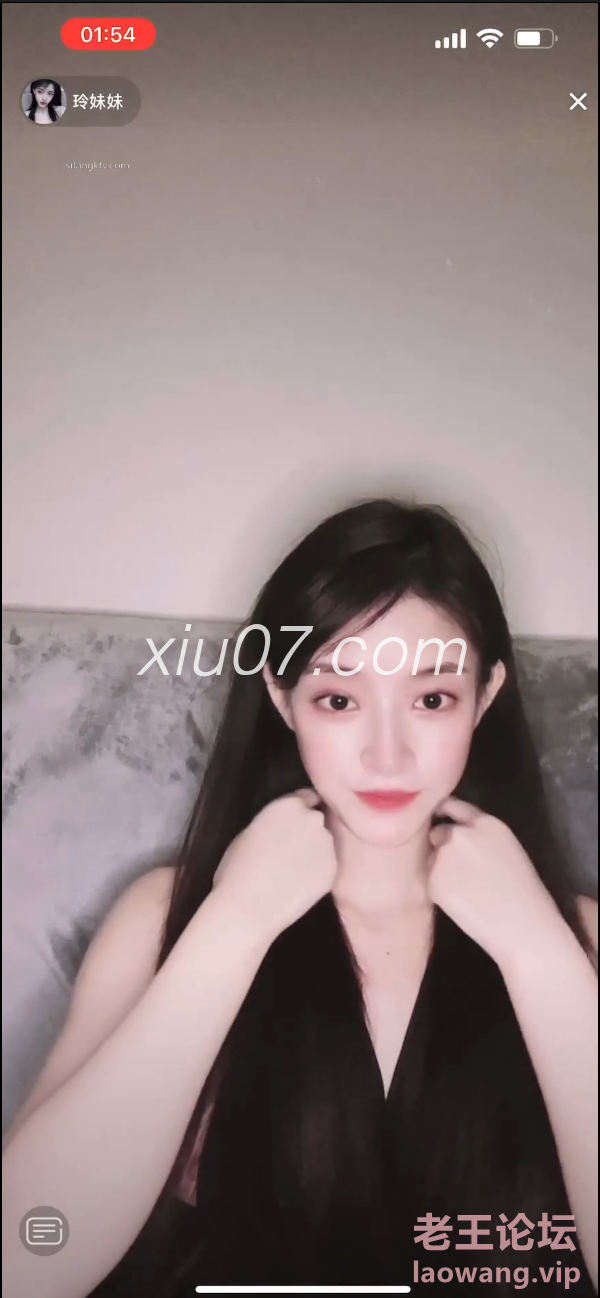Tap the red recording timer pill
Viewport: 600px width, 1298px height.
click(108, 35)
